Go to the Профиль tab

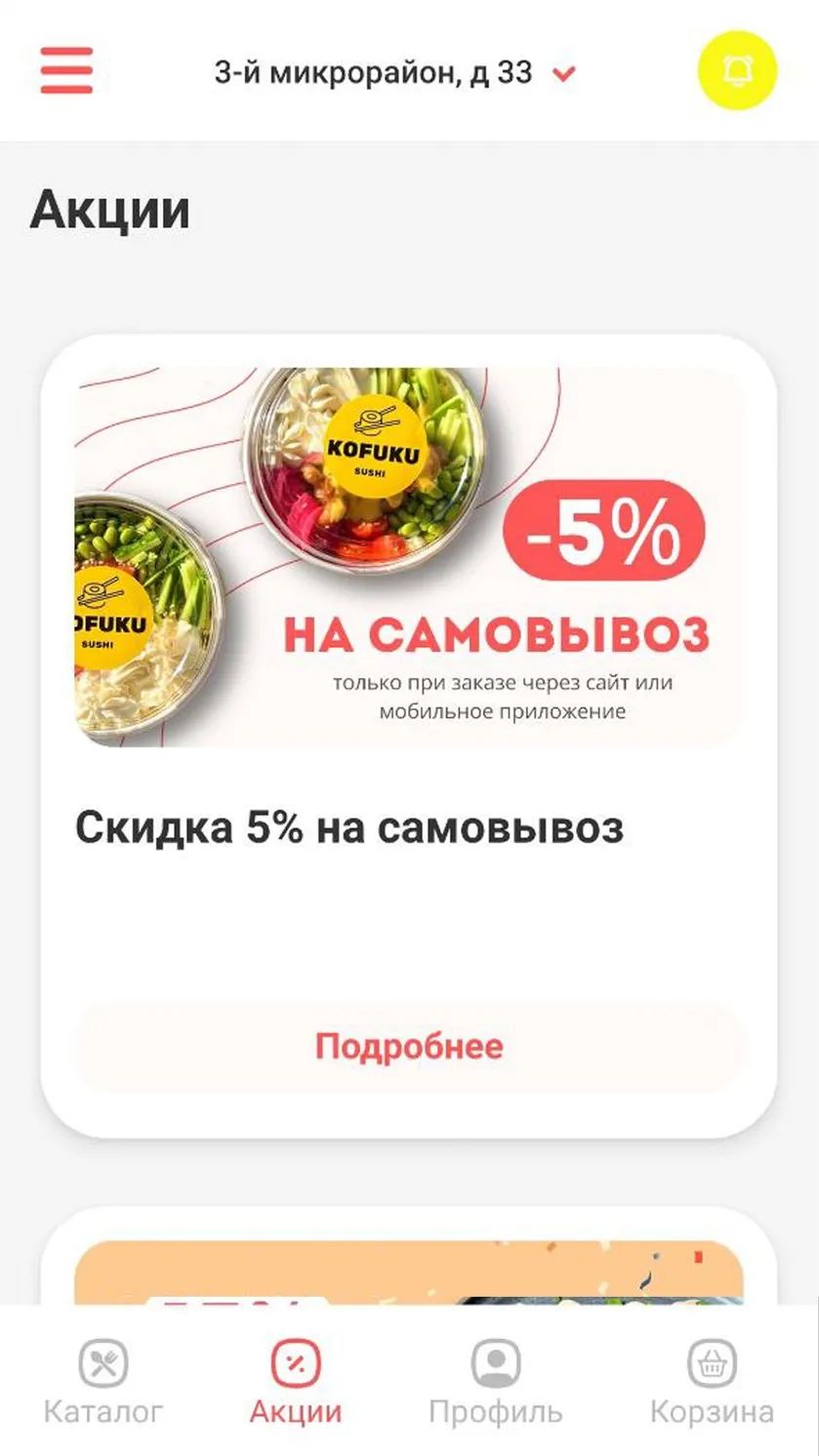pos(496,1381)
